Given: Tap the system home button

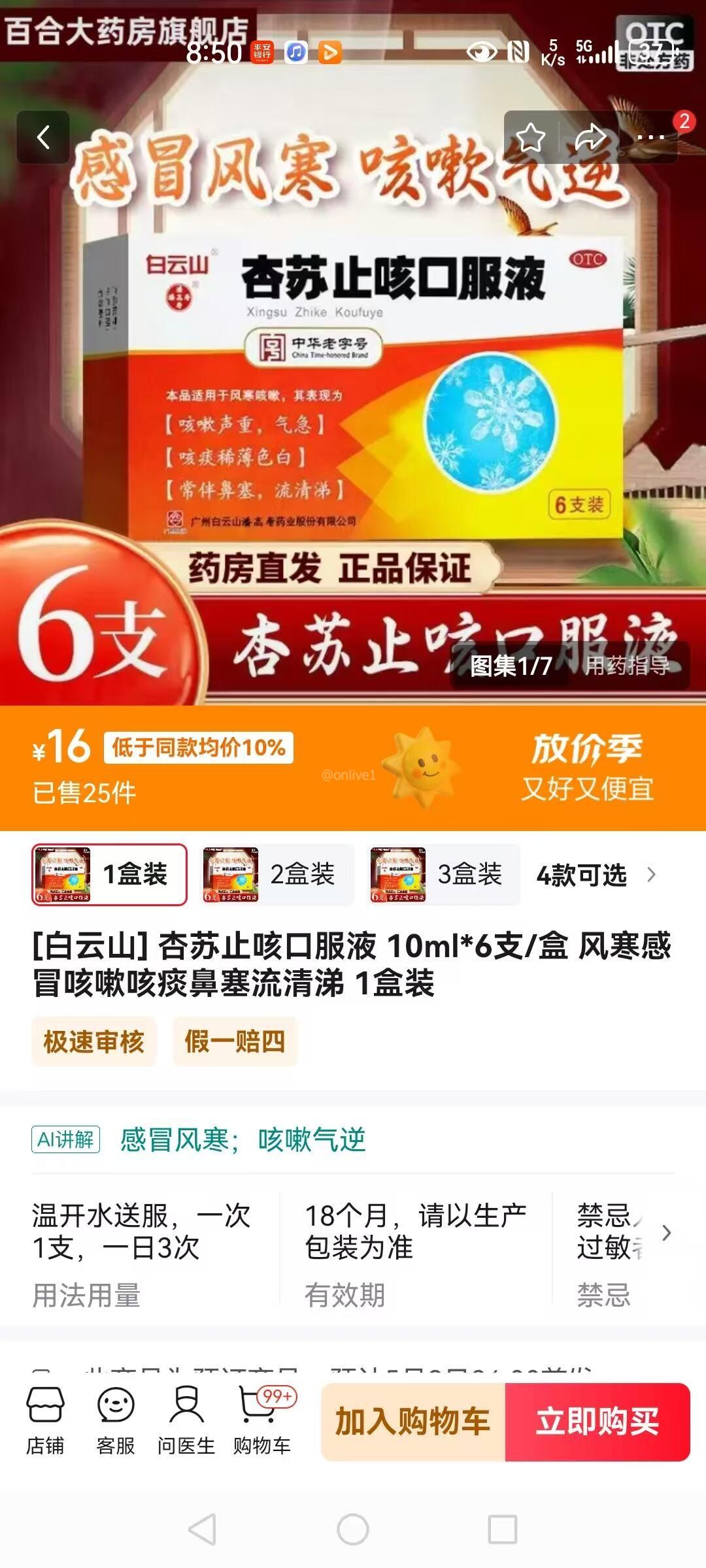Looking at the screenshot, I should [x=353, y=1529].
